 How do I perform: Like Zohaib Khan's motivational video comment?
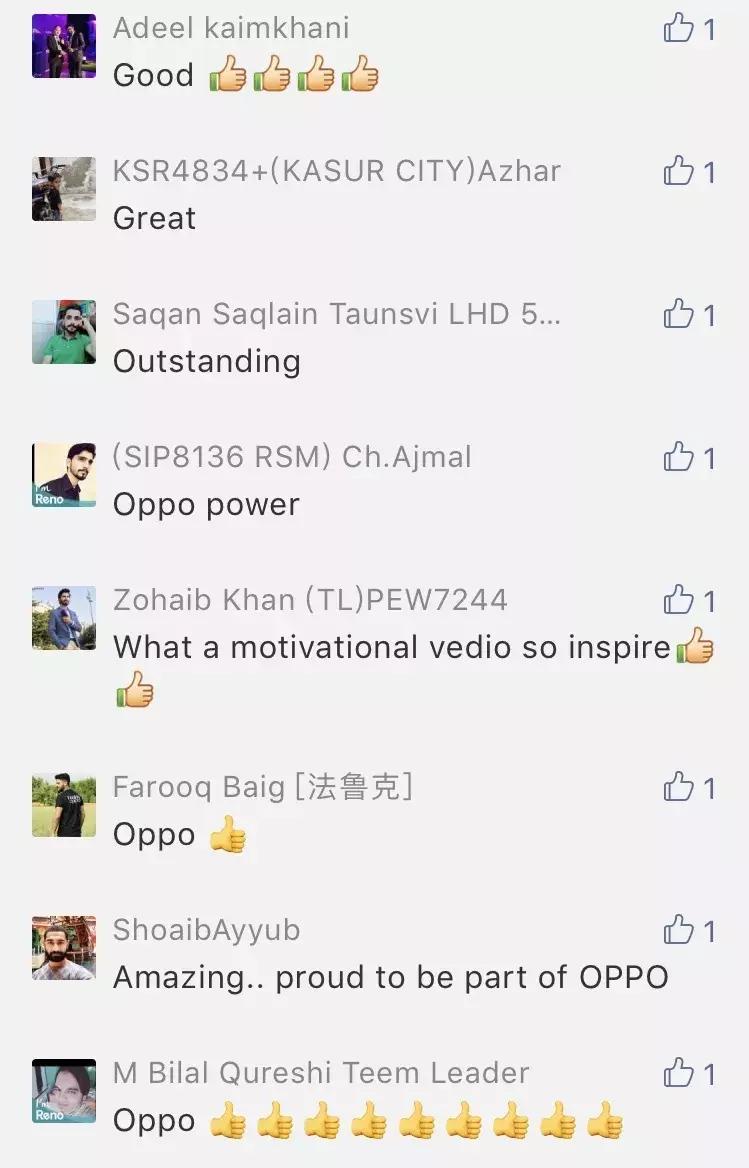679,600
